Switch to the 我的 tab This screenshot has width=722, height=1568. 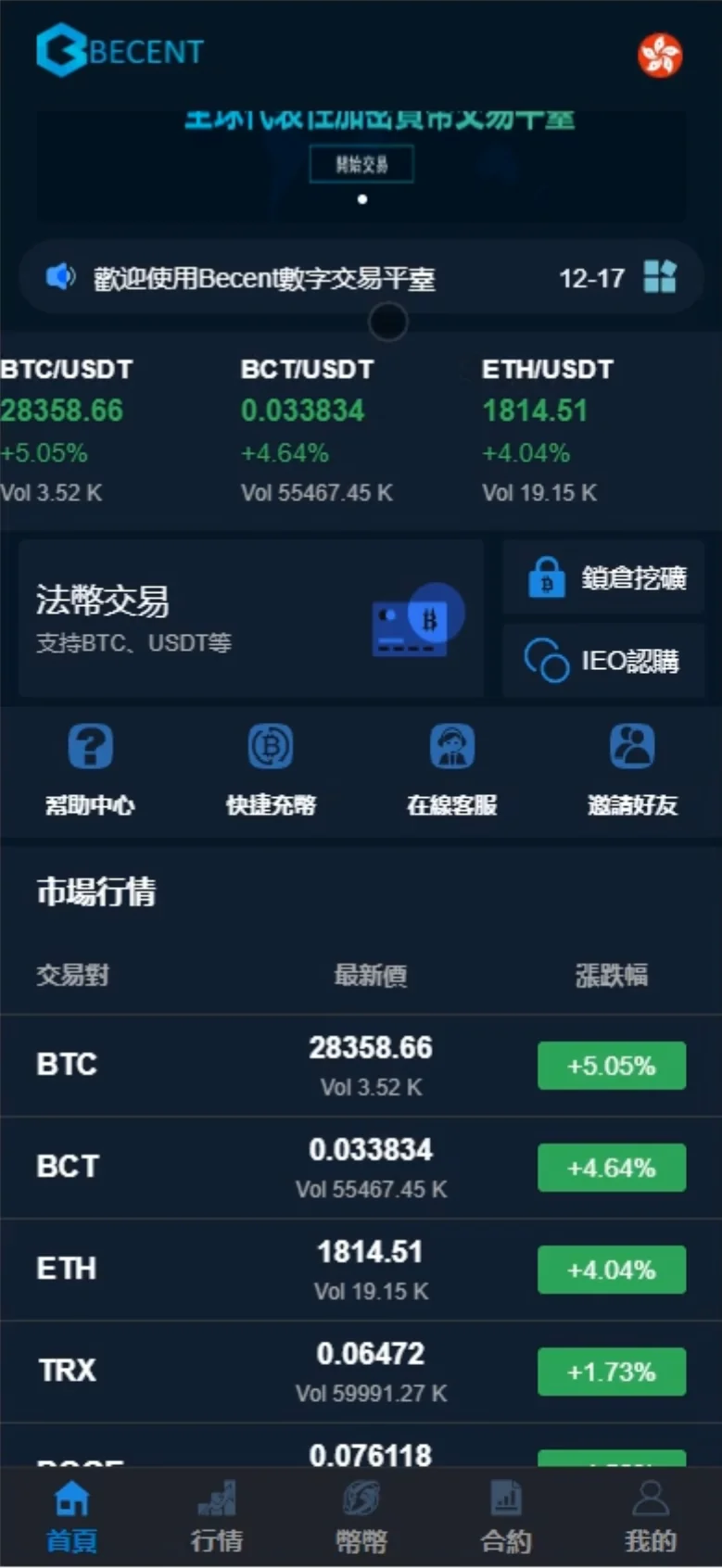pyautogui.click(x=650, y=1517)
